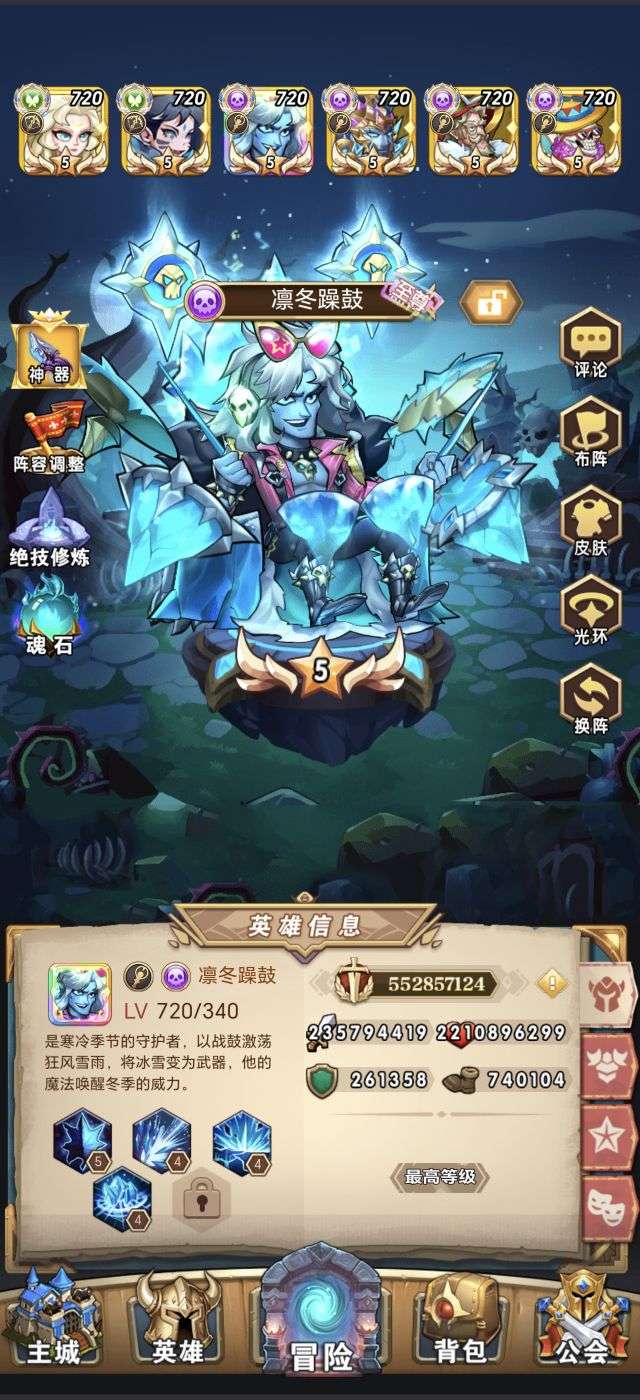Screen dimensions: 640x1400
Task: Go to the 冒险 adventure portal
Action: [320, 1315]
